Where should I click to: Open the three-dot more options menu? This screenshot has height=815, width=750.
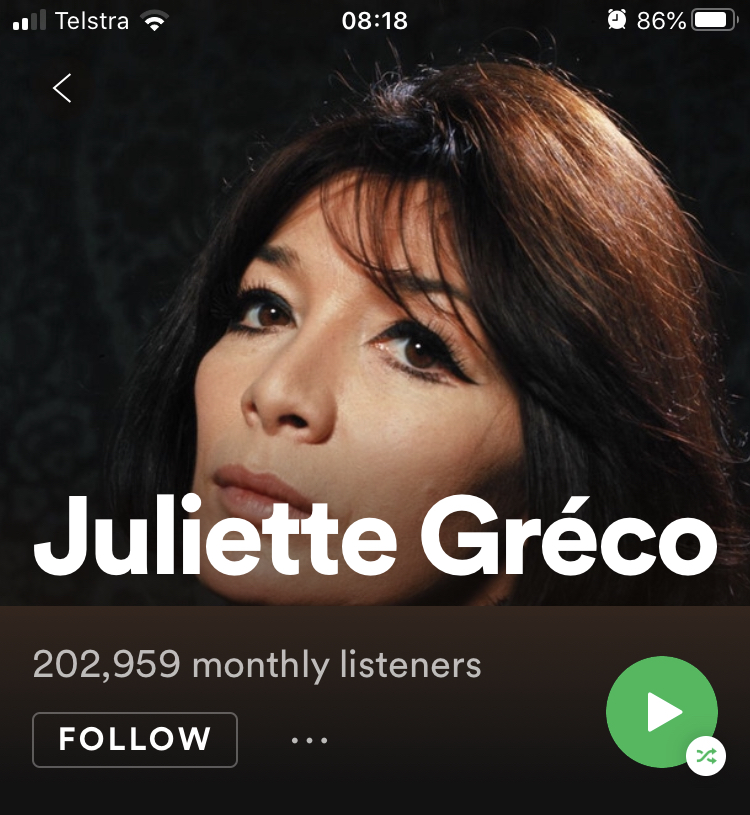click(x=310, y=740)
